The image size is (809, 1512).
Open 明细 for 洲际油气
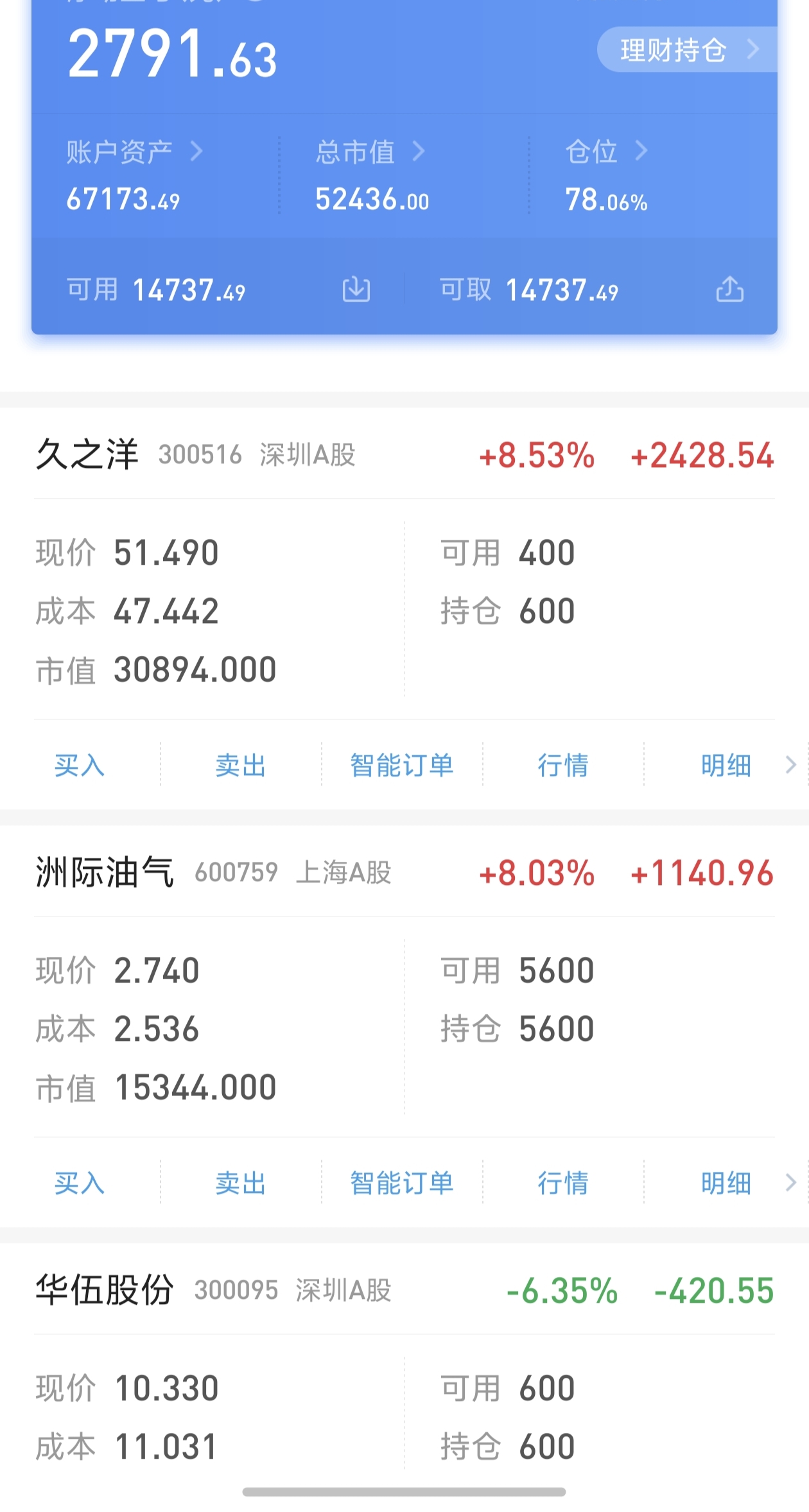pyautogui.click(x=726, y=1183)
